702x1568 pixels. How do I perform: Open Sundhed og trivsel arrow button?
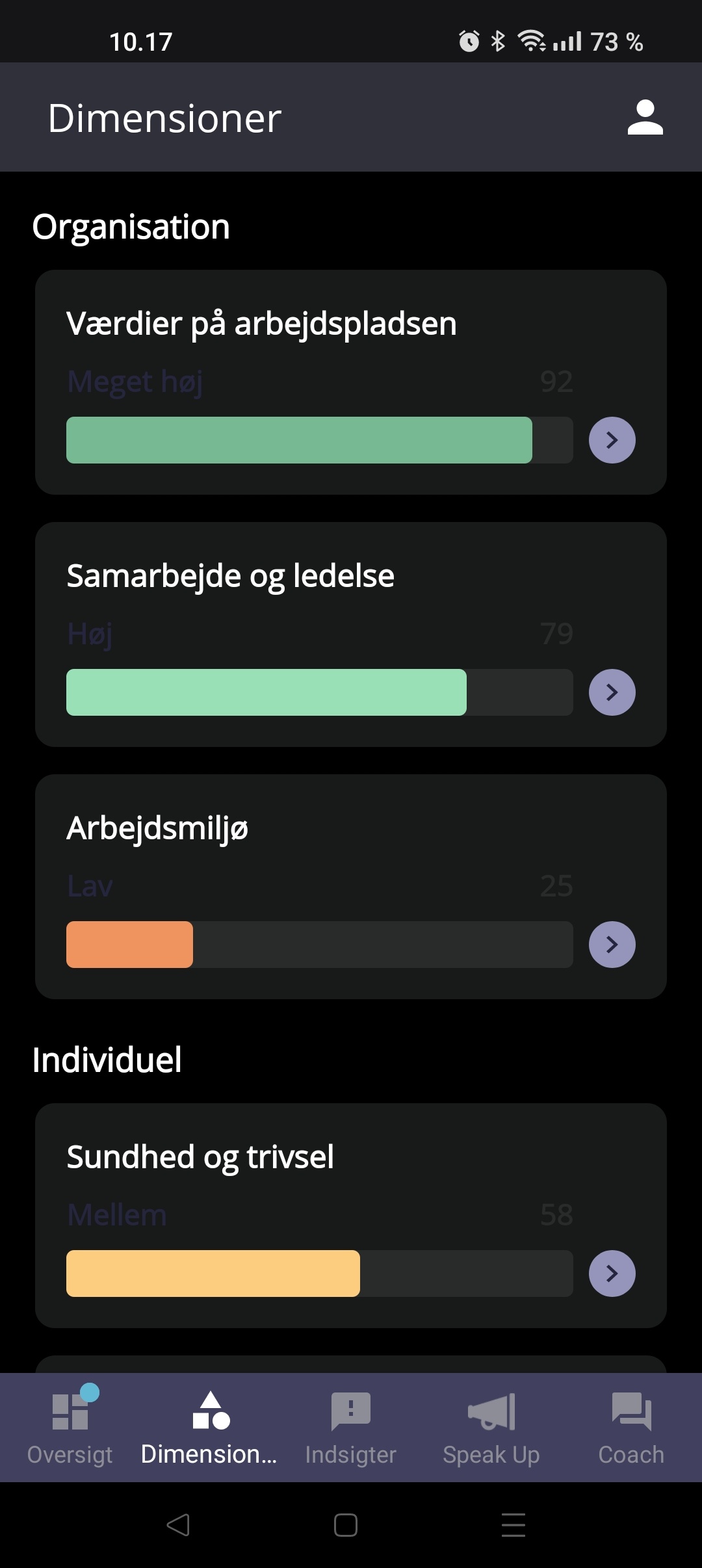click(x=612, y=1274)
